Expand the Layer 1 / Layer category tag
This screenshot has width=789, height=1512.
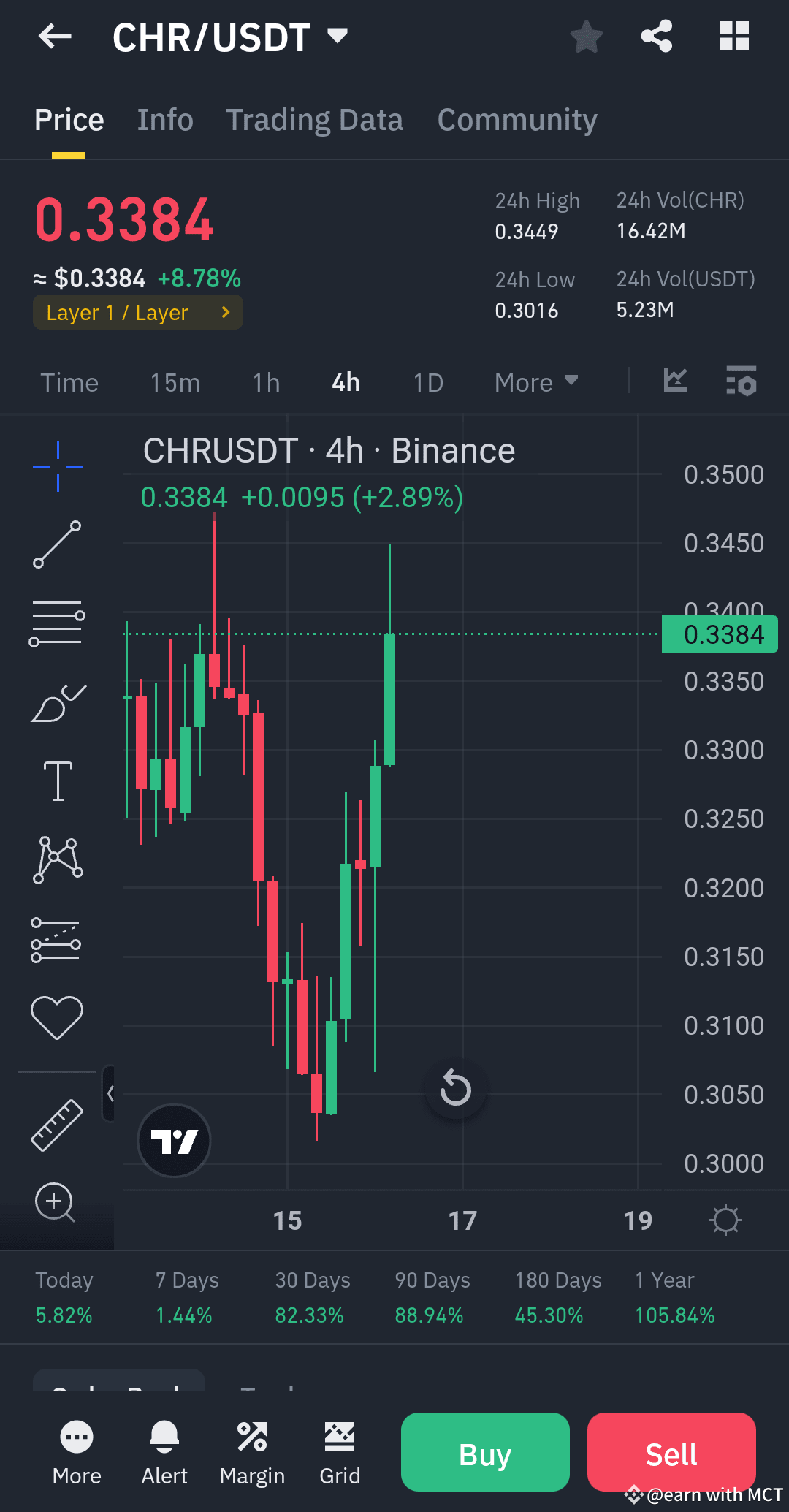pyautogui.click(x=137, y=312)
